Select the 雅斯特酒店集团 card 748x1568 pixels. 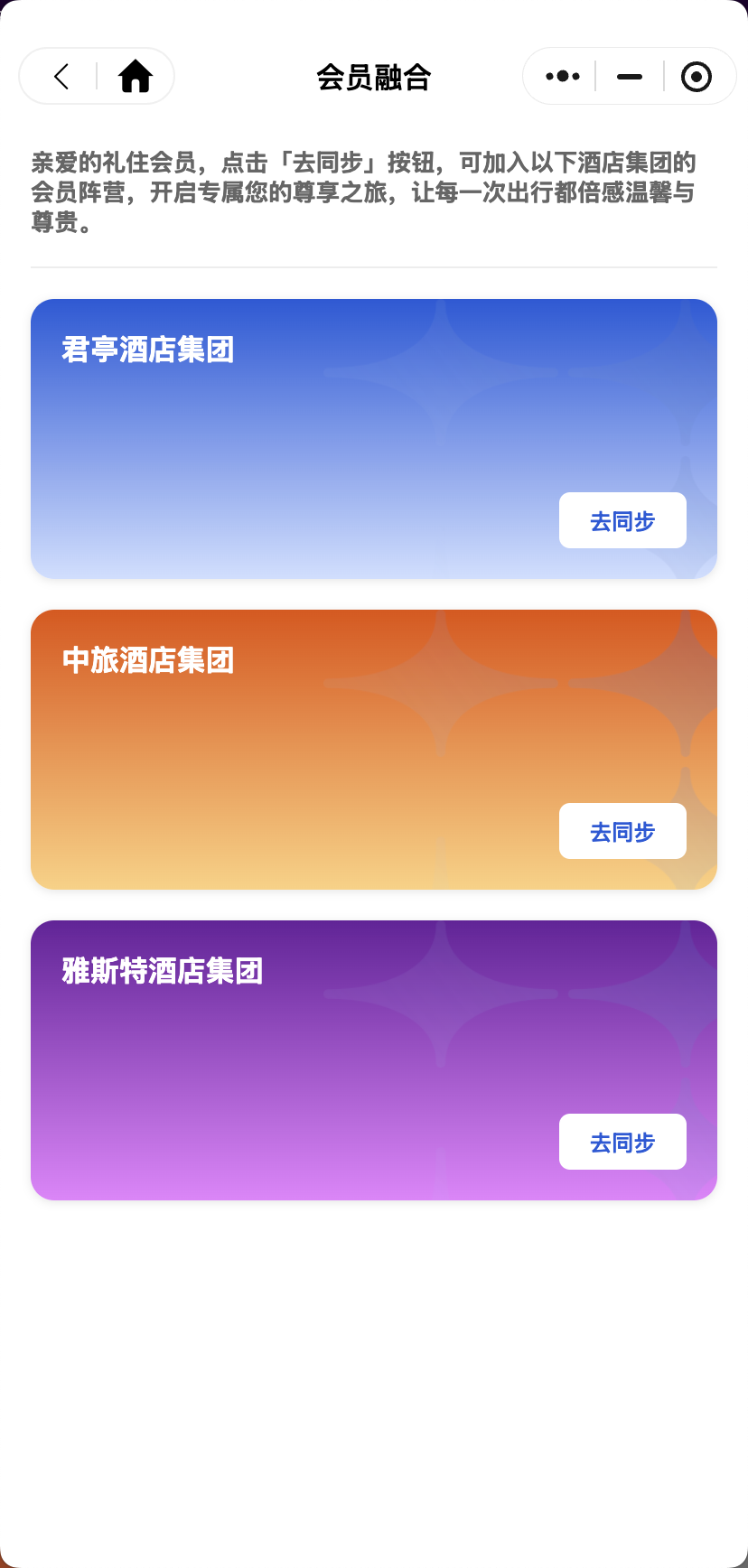click(x=374, y=1059)
